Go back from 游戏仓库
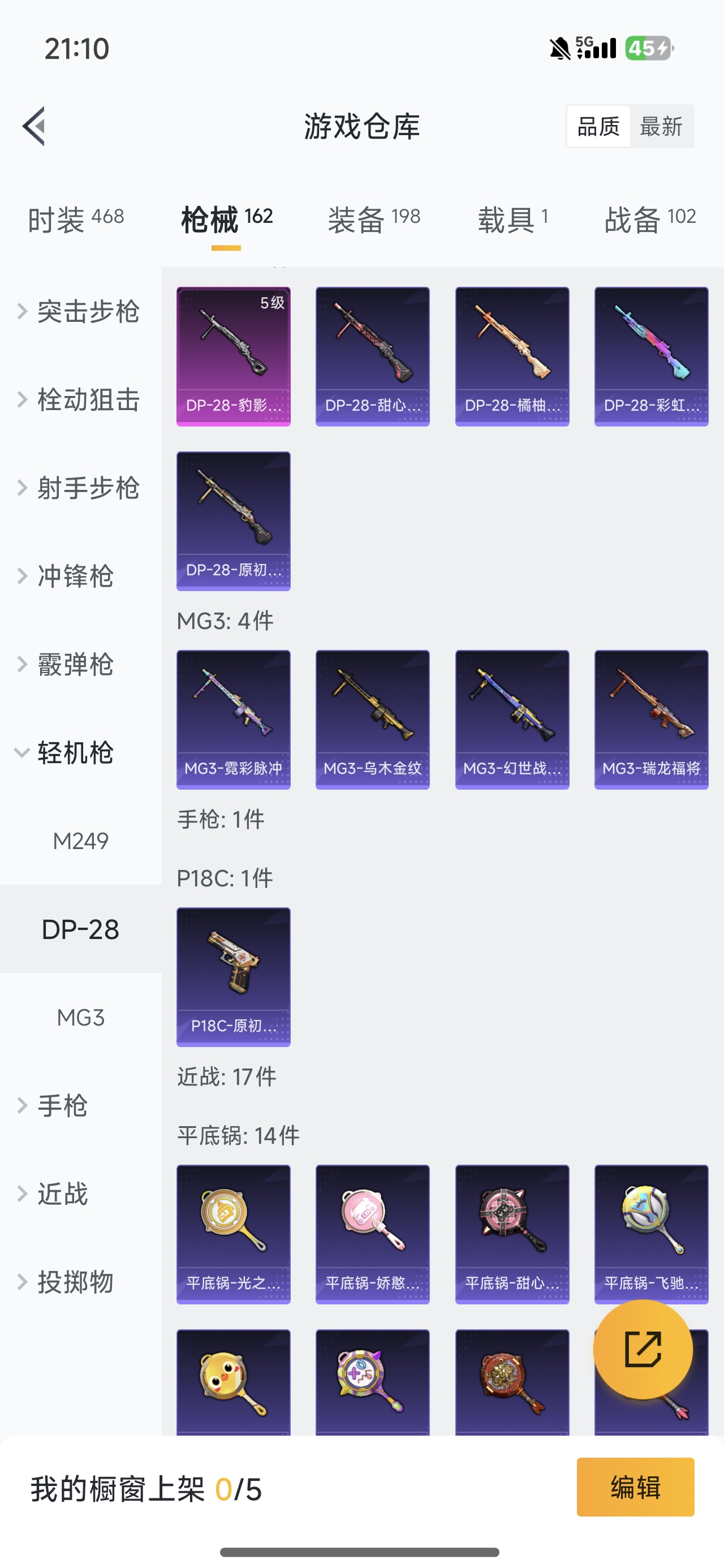Viewport: 724px width, 1568px height. tap(34, 126)
